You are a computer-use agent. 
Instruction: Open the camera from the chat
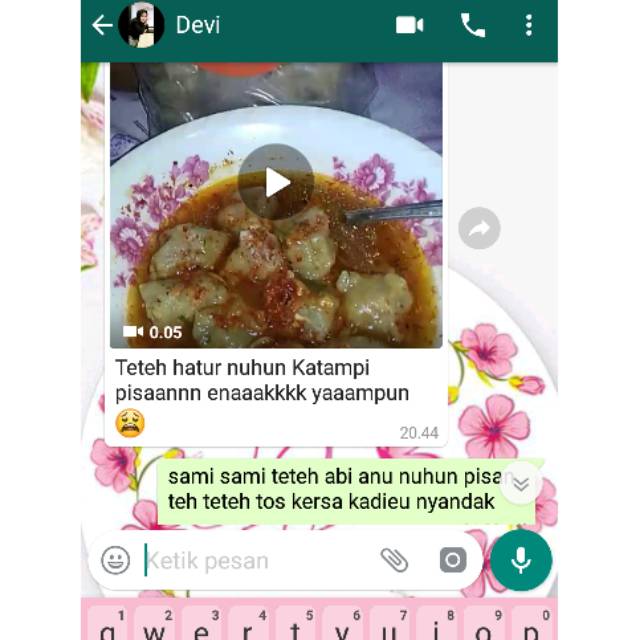(x=453, y=560)
